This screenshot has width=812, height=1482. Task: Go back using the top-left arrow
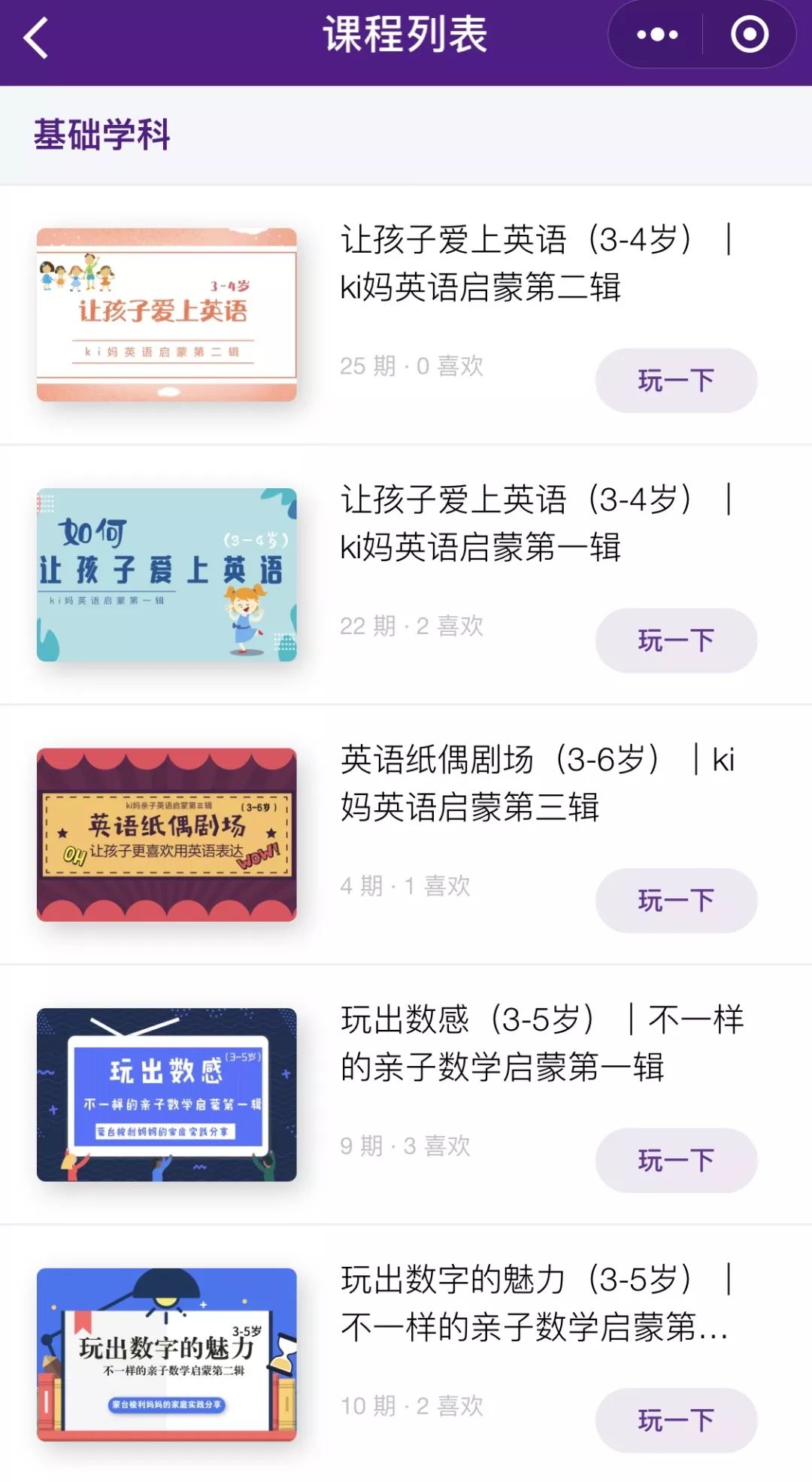click(x=36, y=38)
